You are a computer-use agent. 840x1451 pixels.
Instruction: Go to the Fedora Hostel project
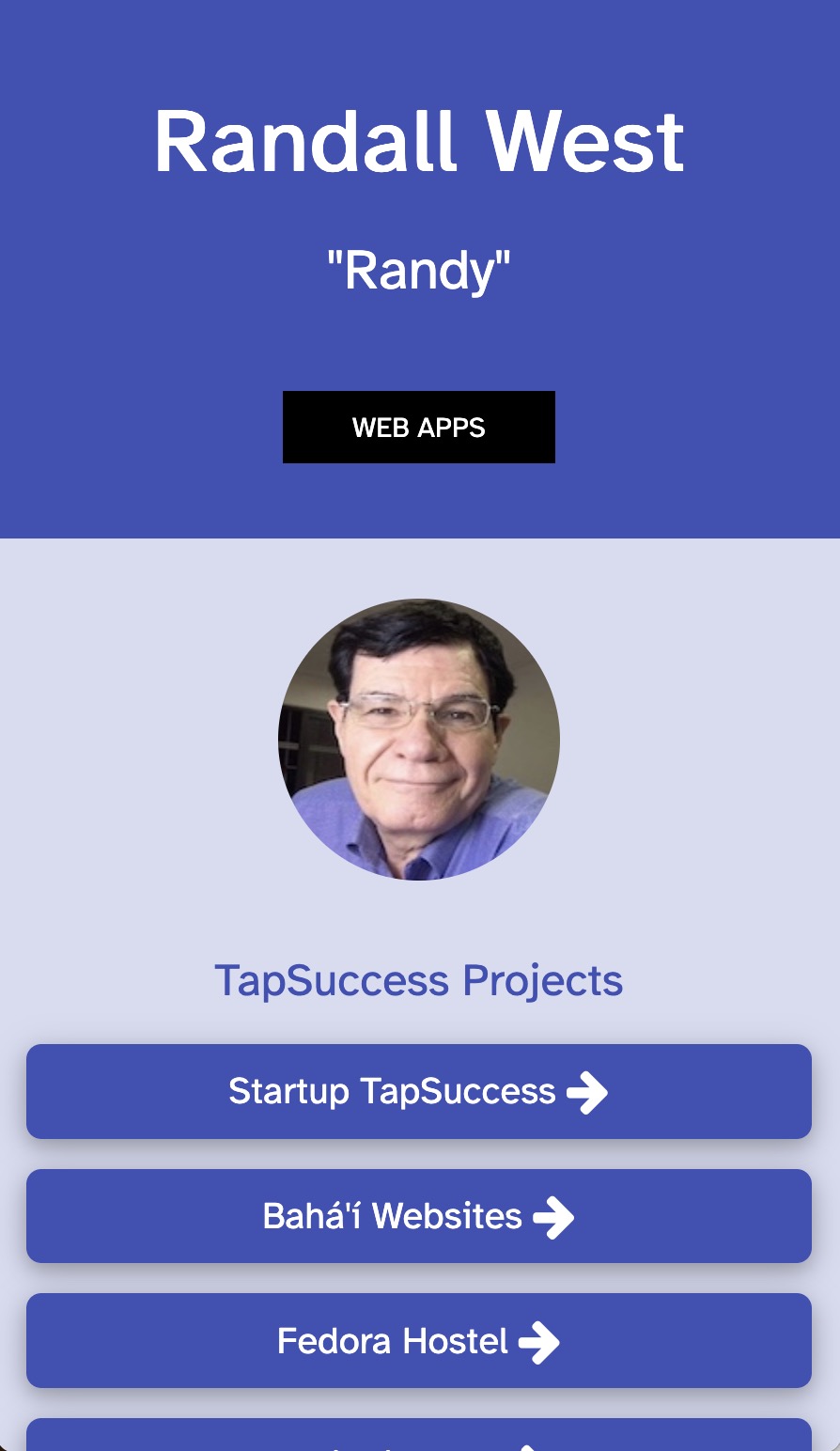419,1341
